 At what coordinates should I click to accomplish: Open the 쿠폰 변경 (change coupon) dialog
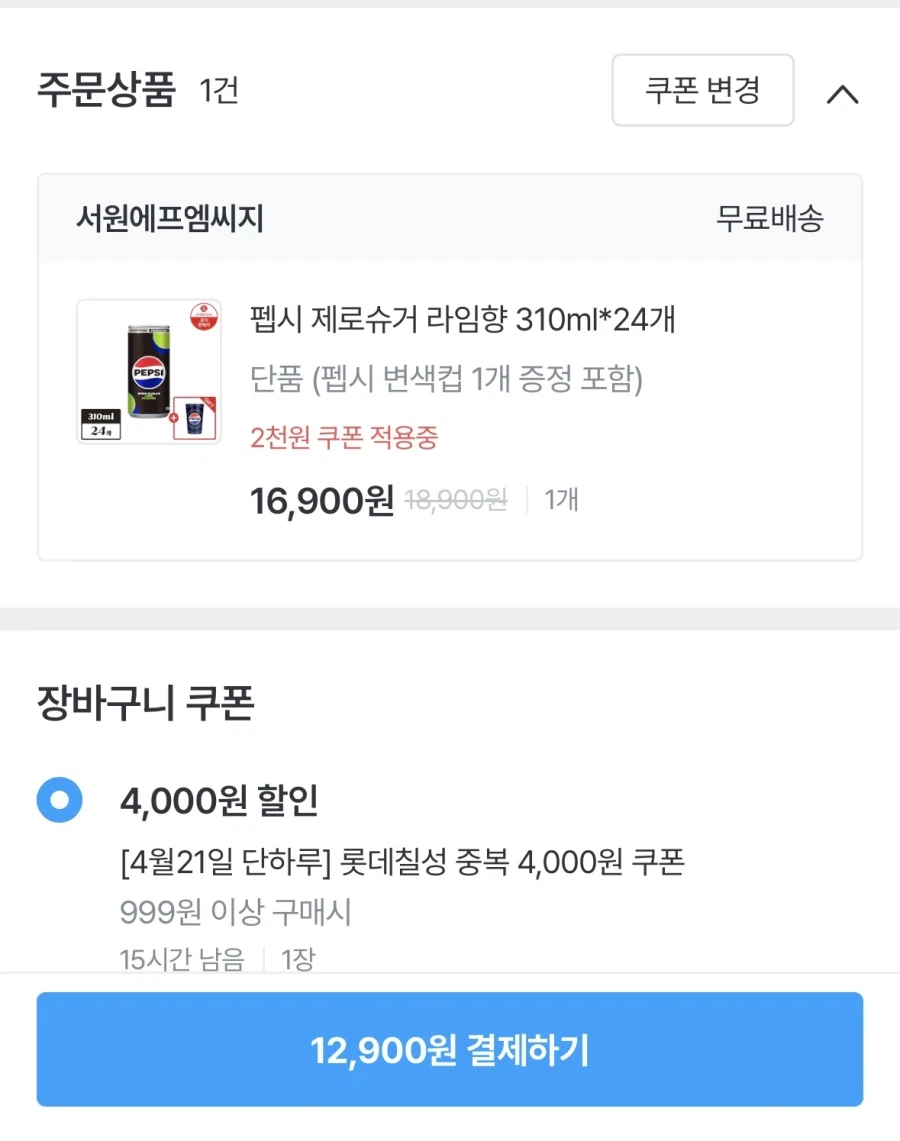point(702,91)
